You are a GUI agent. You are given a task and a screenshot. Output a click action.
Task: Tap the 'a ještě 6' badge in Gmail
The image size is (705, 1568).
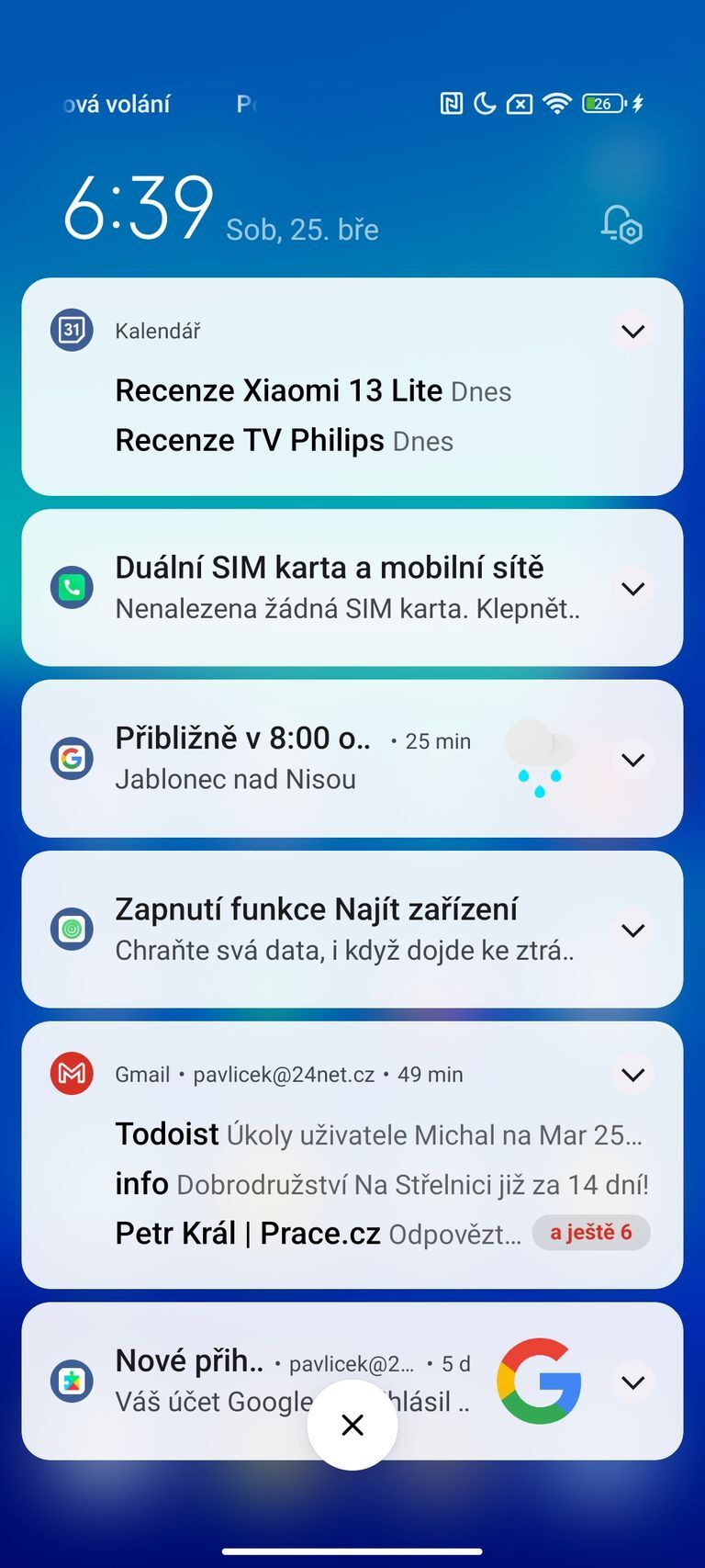[x=591, y=1232]
